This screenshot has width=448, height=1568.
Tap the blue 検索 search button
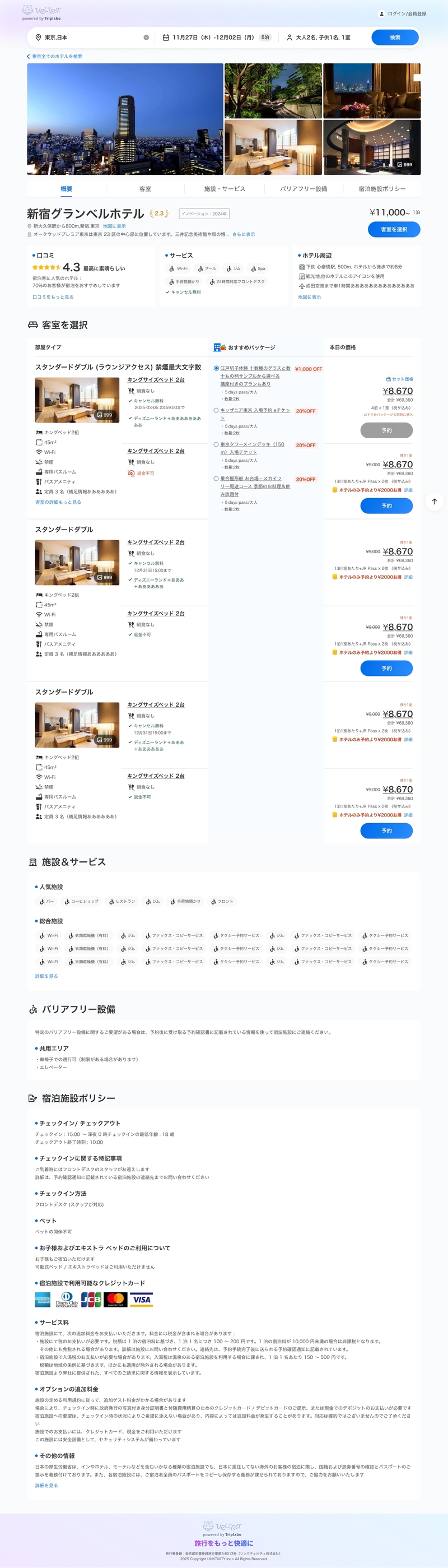click(x=394, y=37)
